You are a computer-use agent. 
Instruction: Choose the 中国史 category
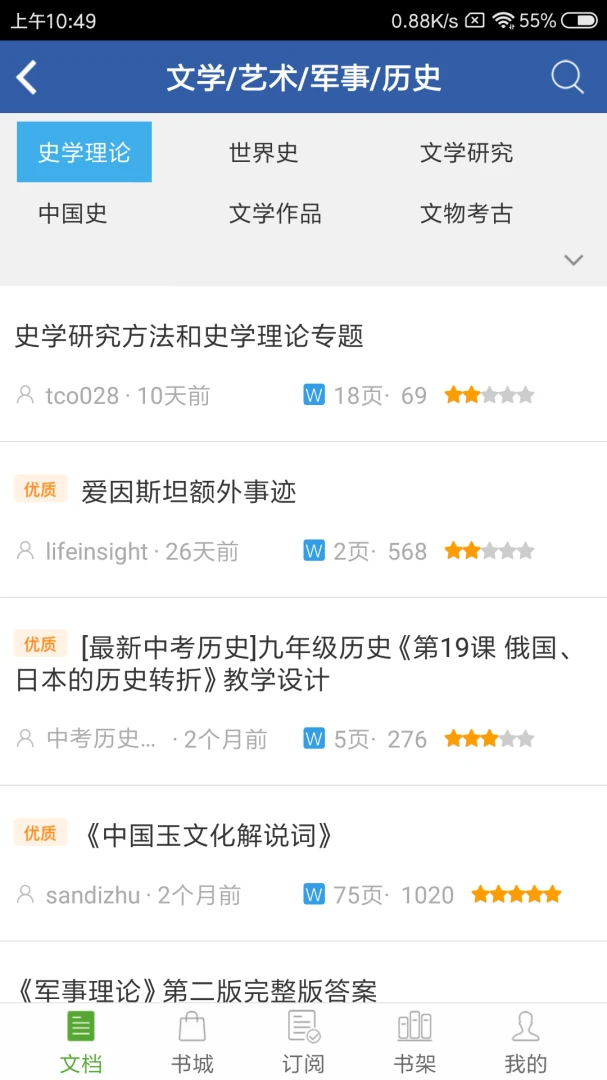(73, 213)
